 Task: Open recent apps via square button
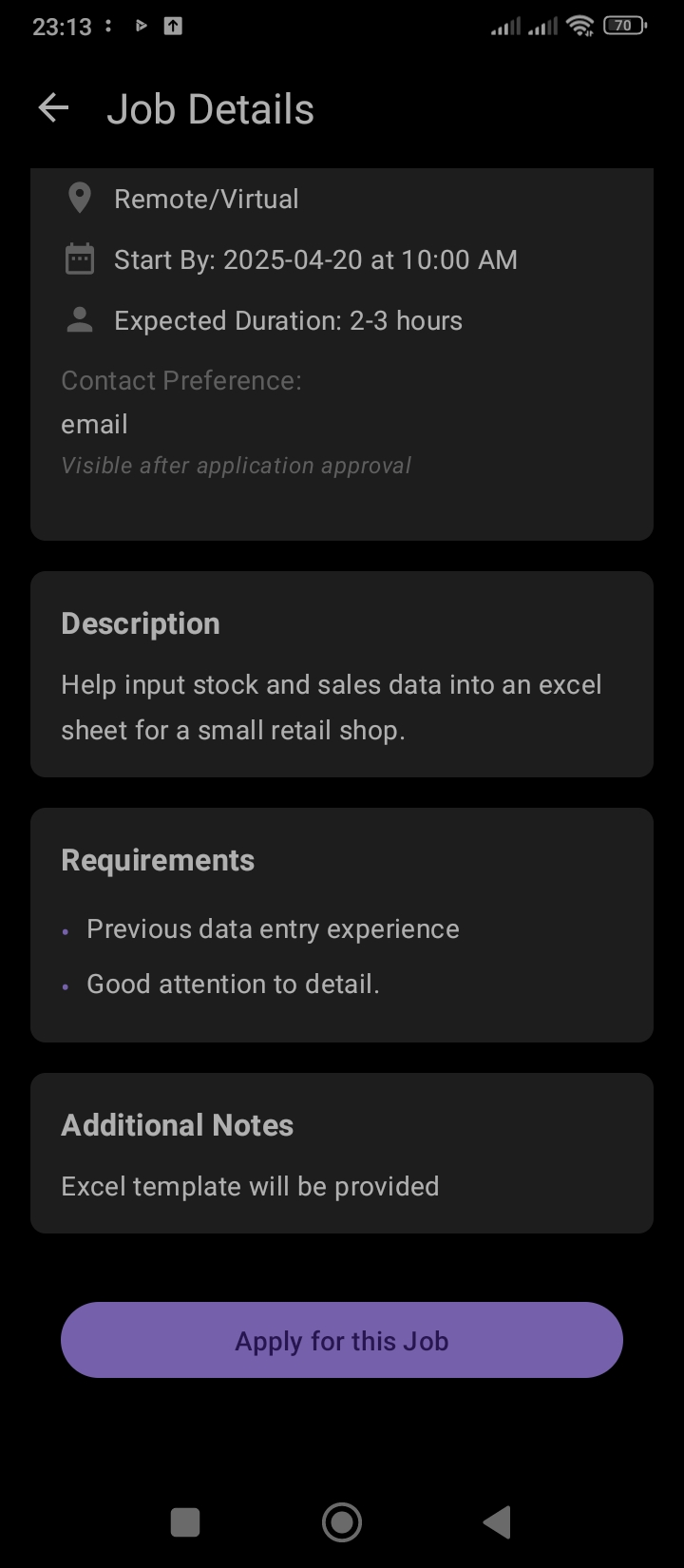(185, 1522)
